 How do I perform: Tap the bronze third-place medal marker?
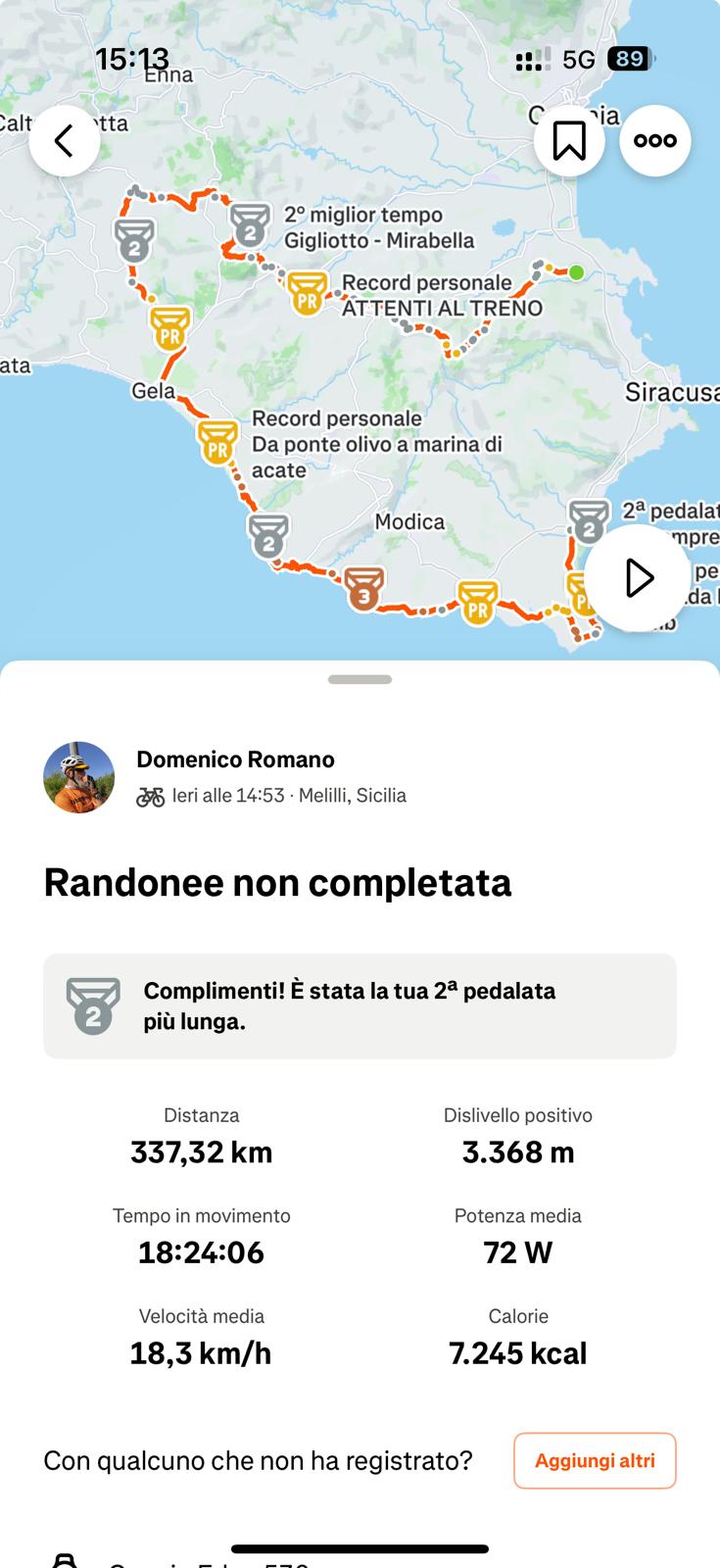coord(363,589)
